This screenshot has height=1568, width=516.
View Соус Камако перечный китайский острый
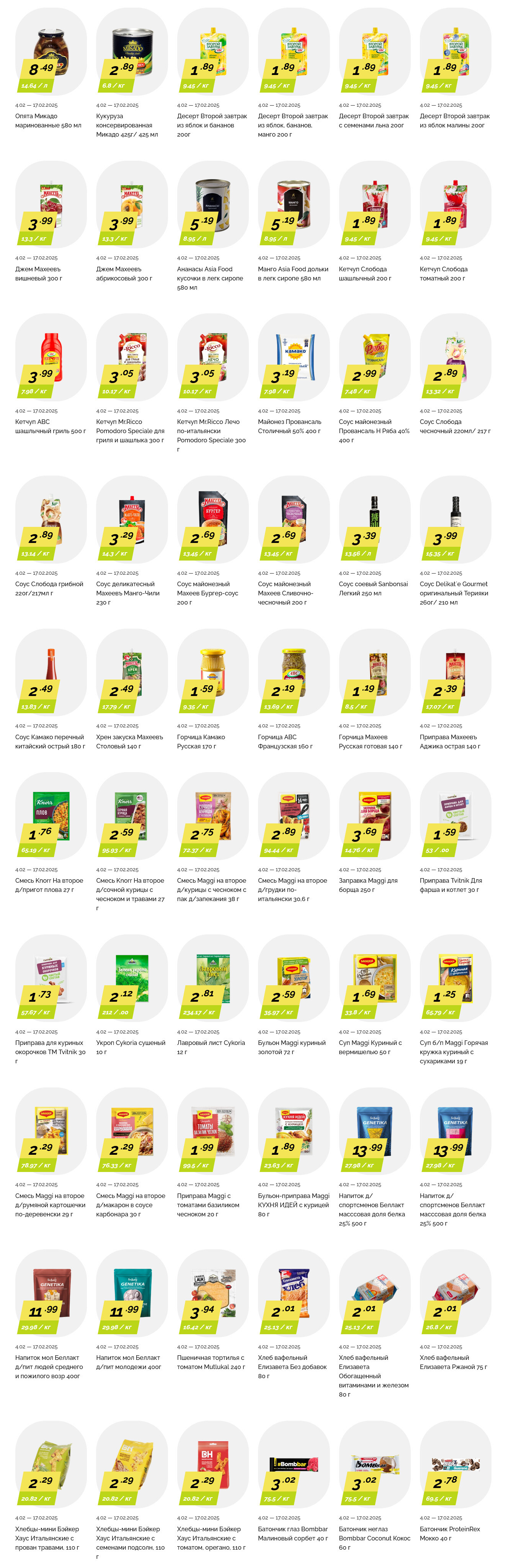[51, 673]
